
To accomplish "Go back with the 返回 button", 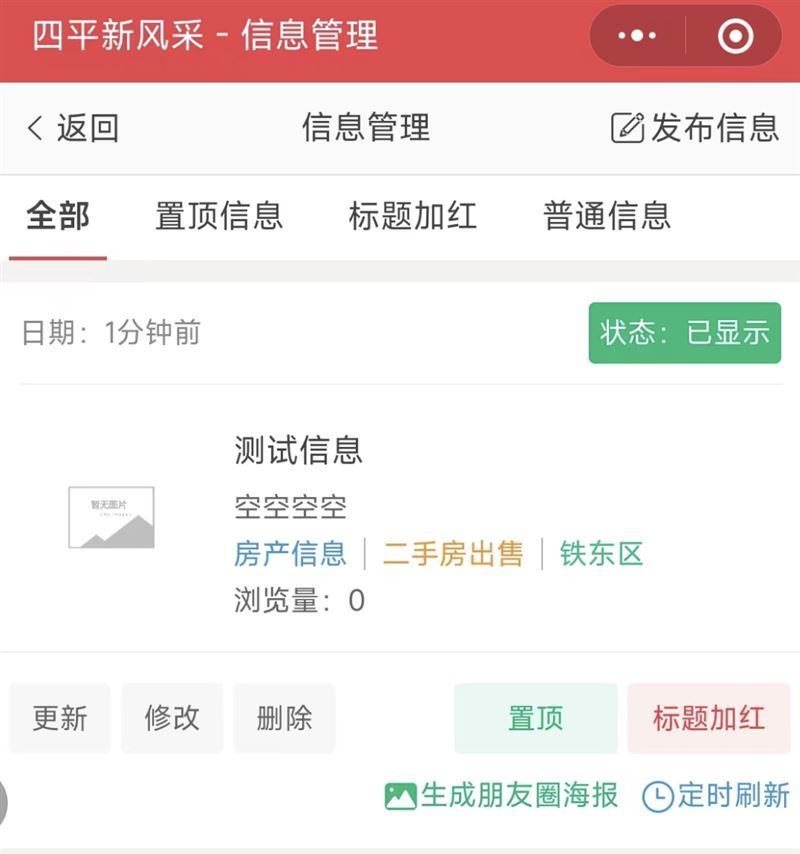I will pos(72,128).
